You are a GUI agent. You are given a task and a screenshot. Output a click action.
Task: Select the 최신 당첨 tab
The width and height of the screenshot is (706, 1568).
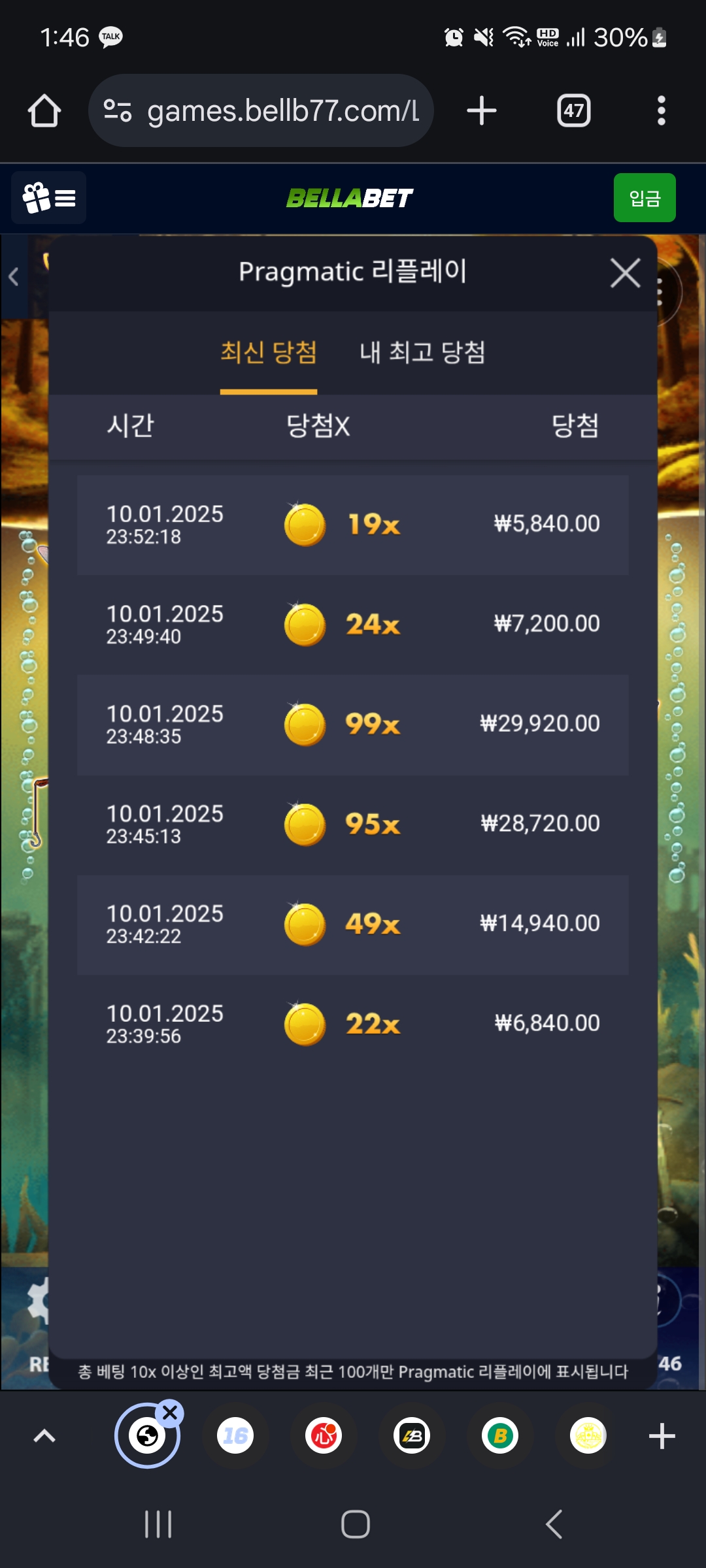click(269, 353)
